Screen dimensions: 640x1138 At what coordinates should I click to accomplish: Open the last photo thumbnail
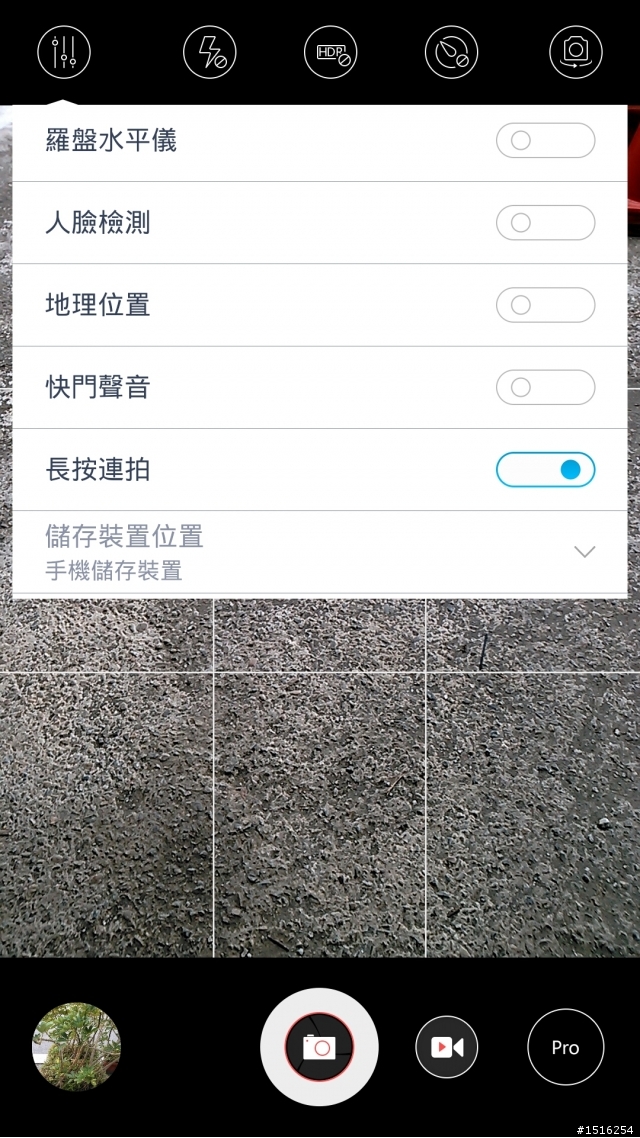coord(77,1046)
